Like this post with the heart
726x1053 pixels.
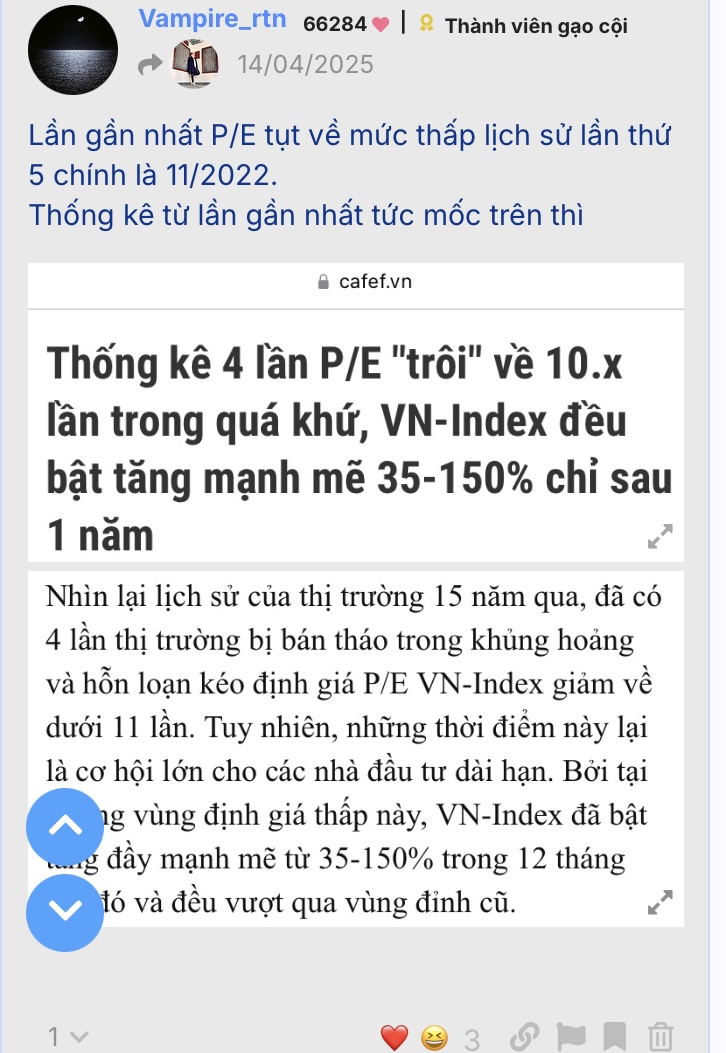(395, 1038)
